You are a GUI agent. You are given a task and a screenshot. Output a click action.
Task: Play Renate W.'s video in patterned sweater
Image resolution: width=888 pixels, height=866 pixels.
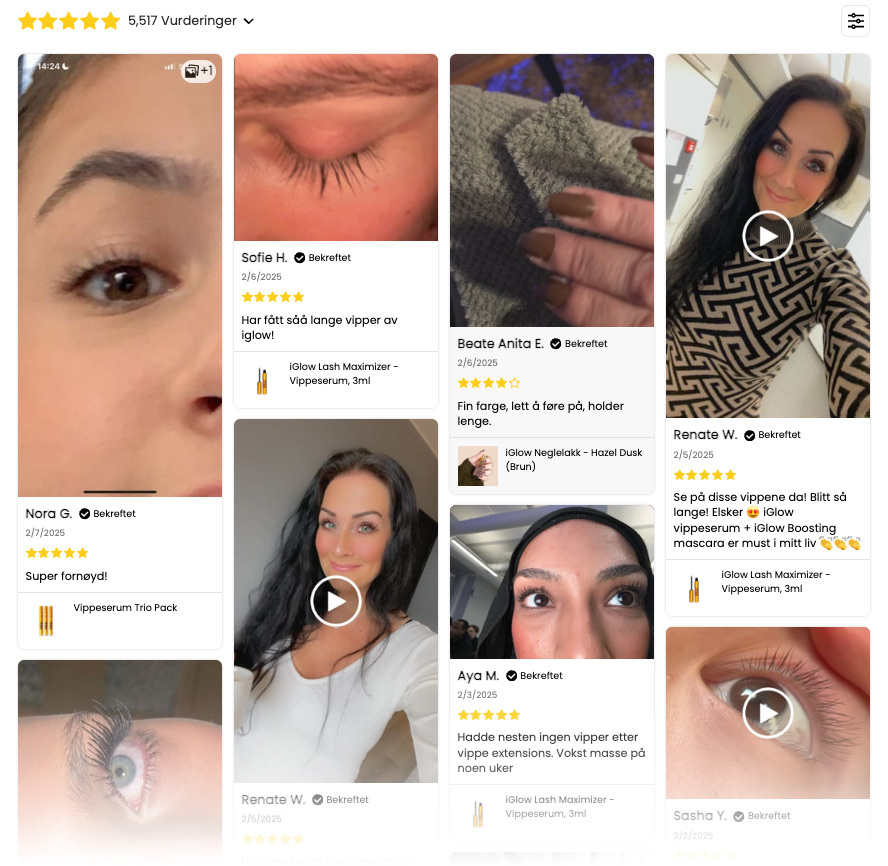(767, 236)
